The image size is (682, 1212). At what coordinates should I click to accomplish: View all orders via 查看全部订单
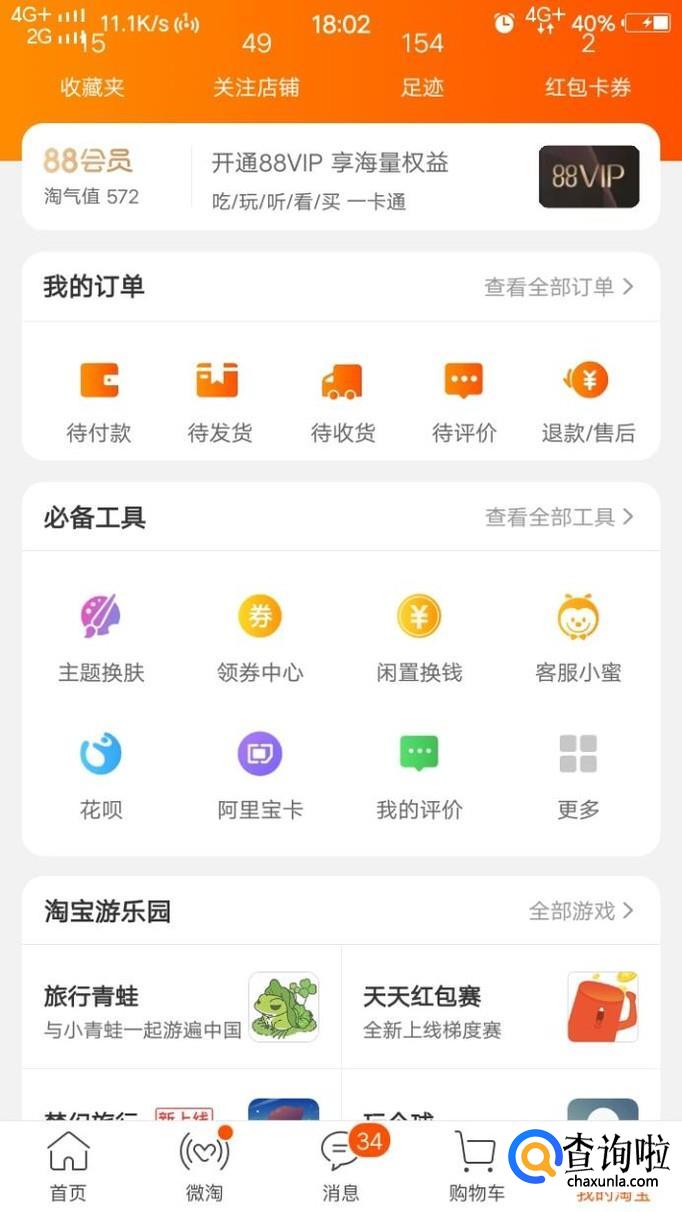point(558,287)
